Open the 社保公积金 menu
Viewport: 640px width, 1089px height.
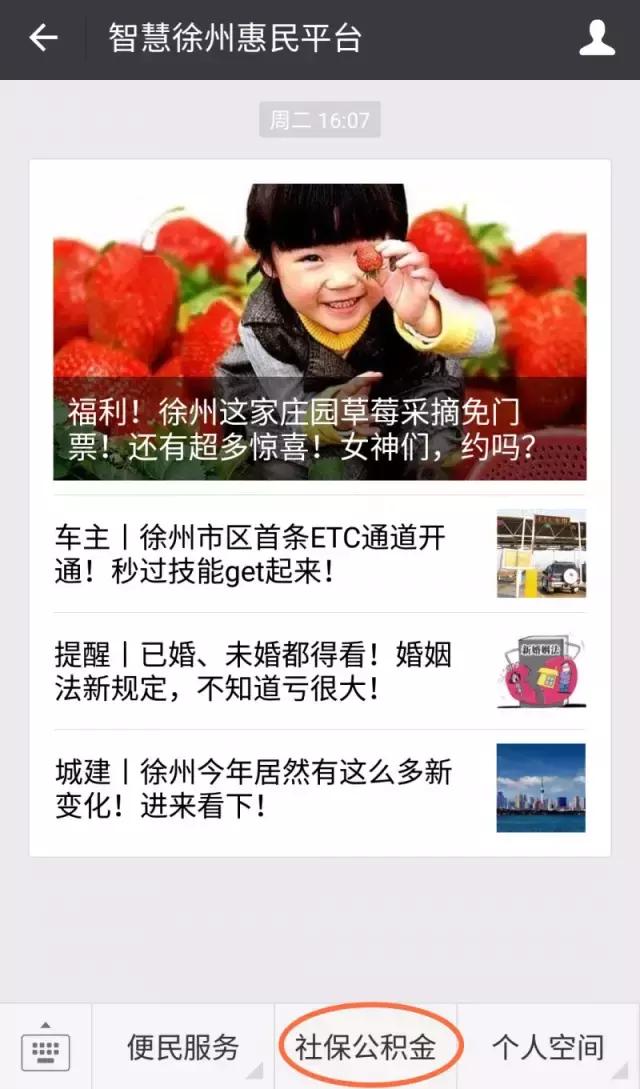(x=365, y=1048)
